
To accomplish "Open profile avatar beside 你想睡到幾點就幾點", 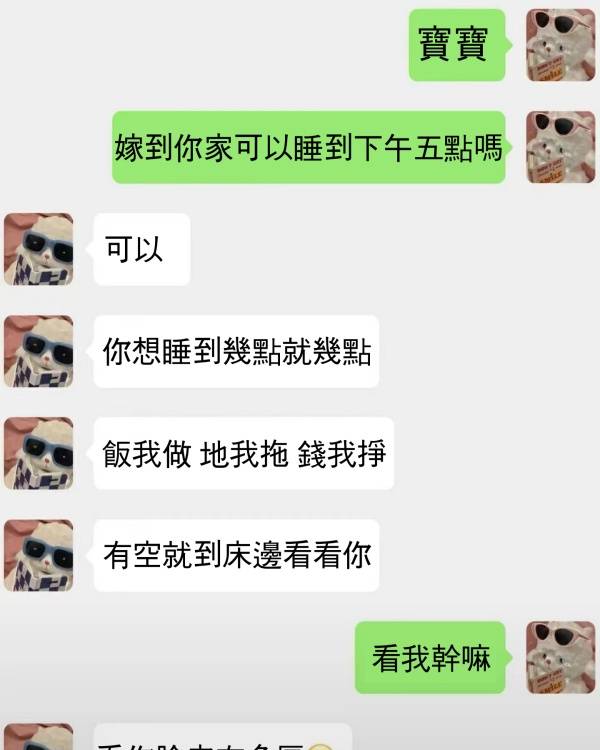I will [x=38, y=351].
